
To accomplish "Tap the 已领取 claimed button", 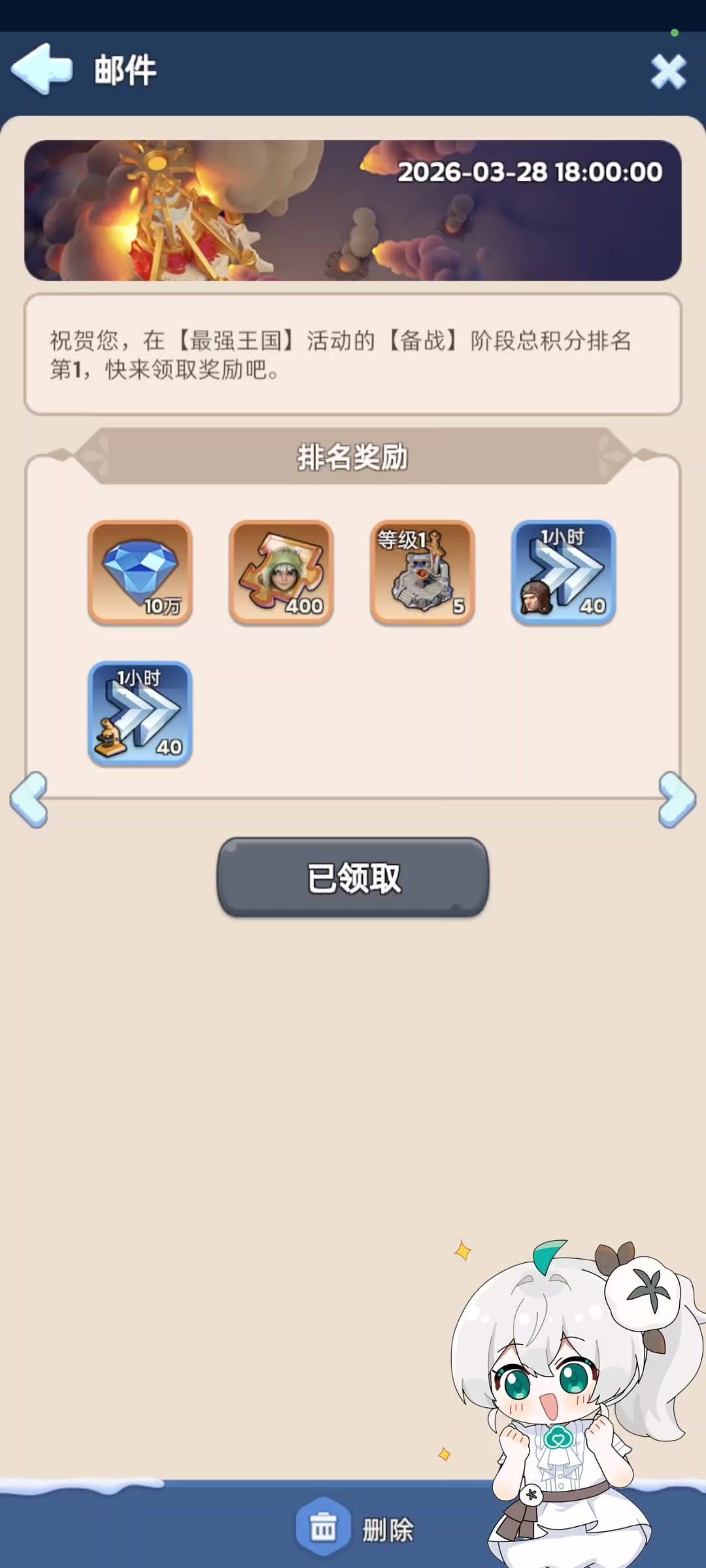I will click(353, 877).
